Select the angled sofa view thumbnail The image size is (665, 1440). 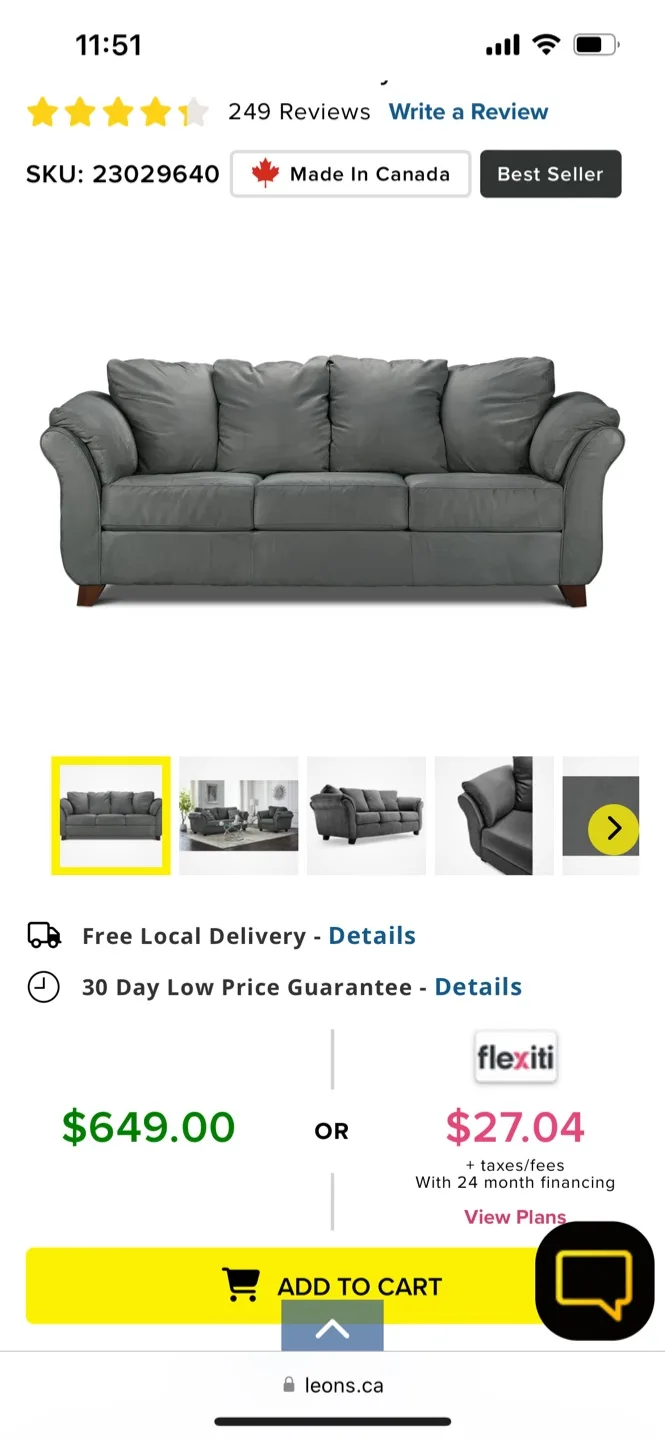click(x=366, y=816)
